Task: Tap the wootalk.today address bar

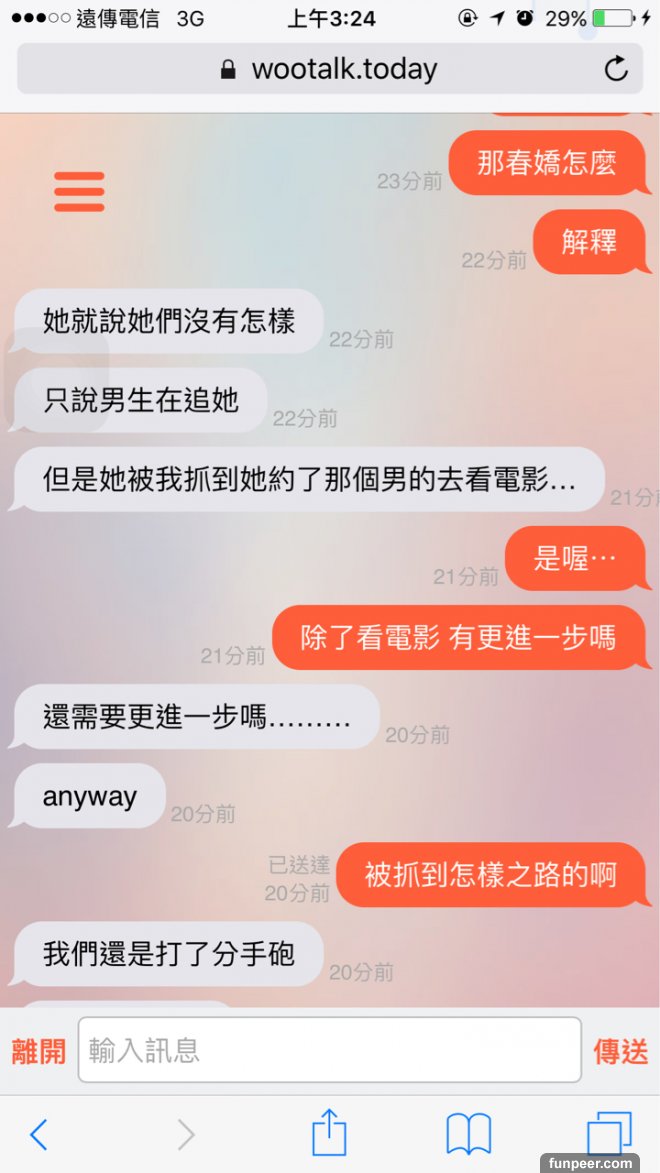Action: 329,69
